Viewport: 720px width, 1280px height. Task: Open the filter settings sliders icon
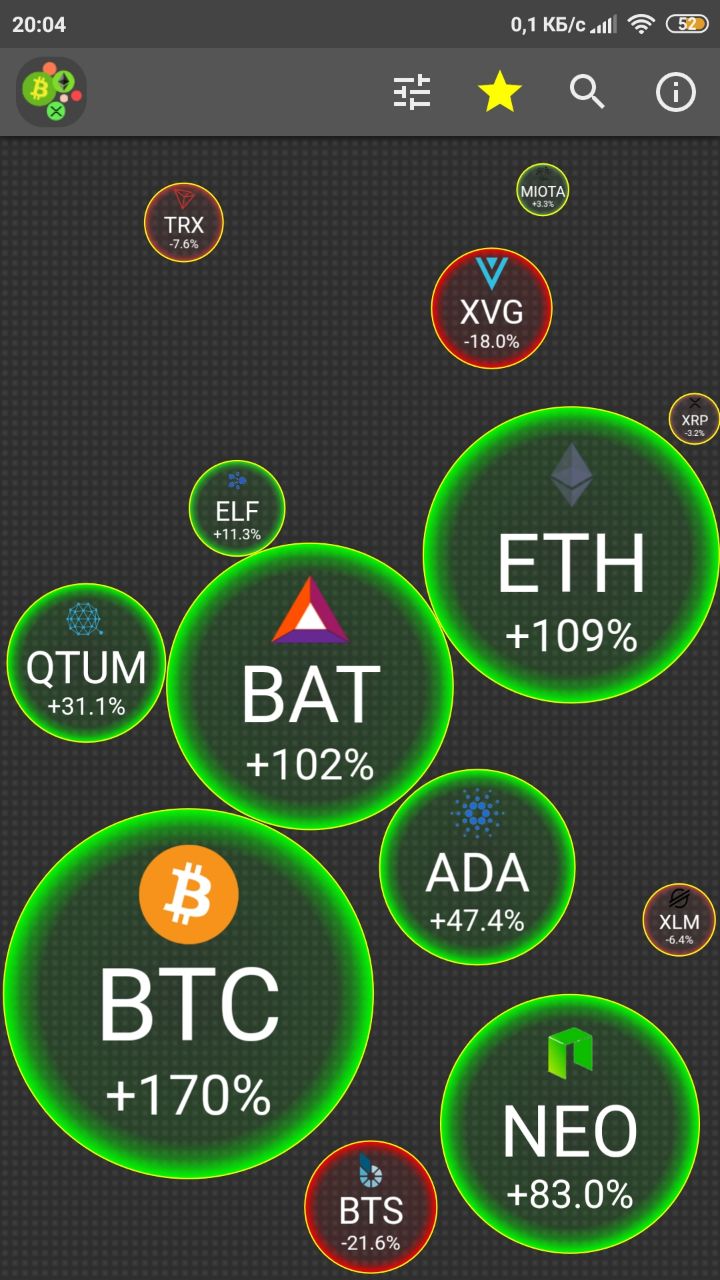411,93
